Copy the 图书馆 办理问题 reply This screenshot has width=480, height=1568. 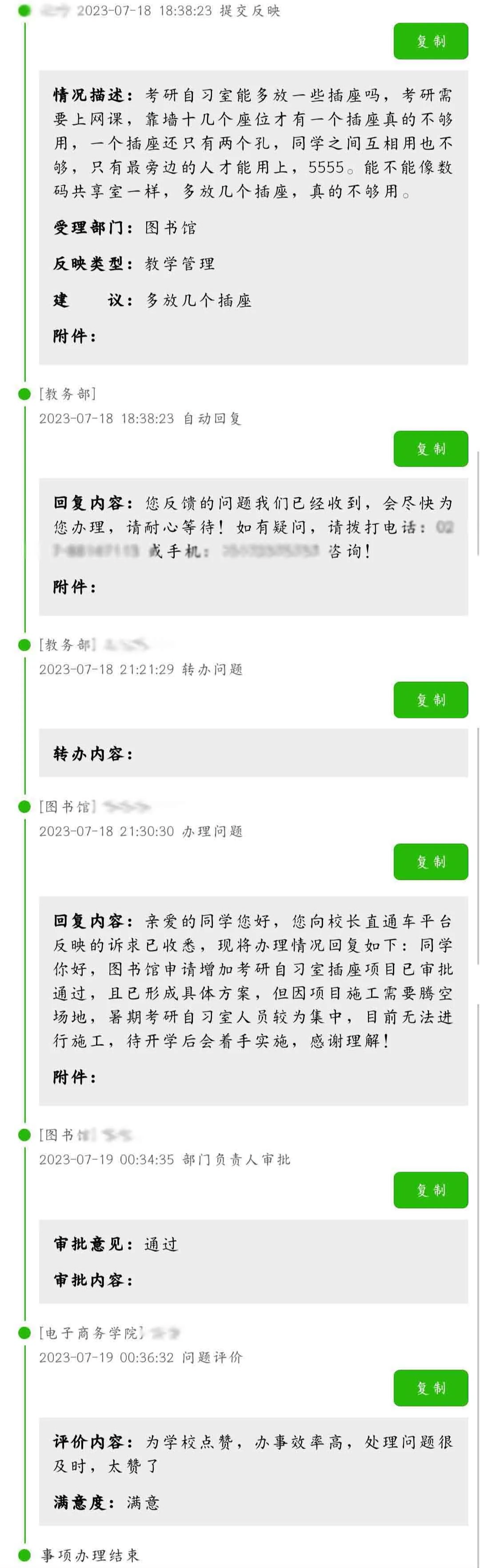coord(430,862)
